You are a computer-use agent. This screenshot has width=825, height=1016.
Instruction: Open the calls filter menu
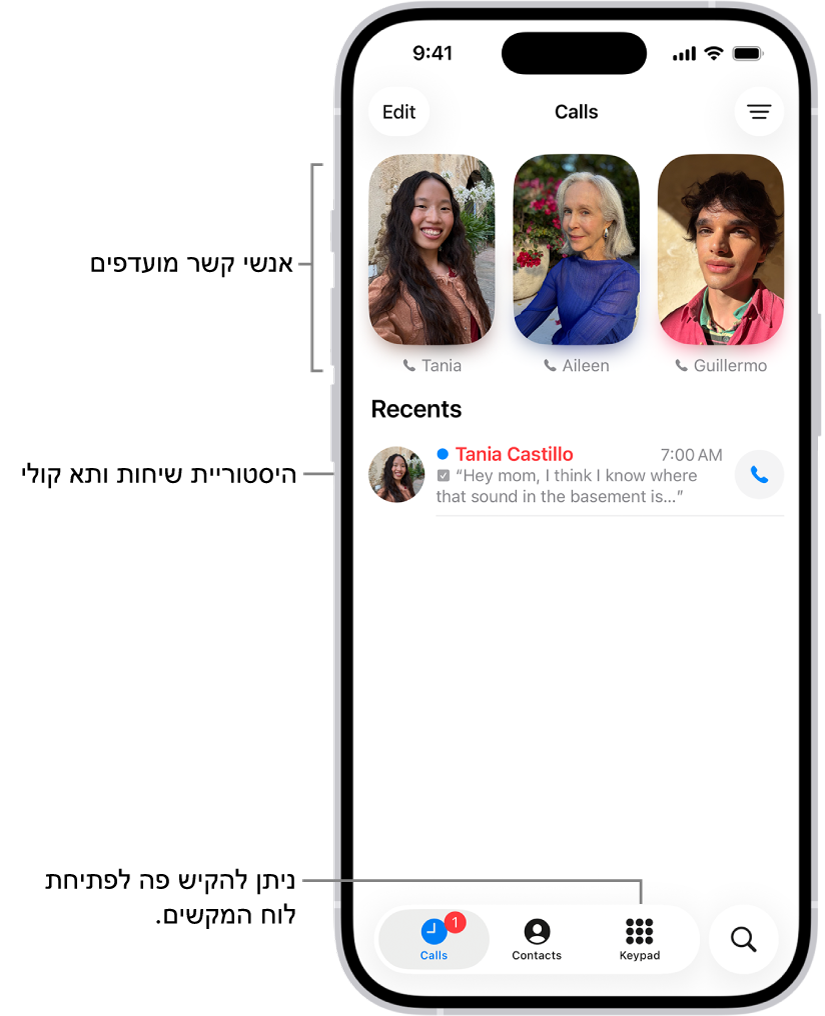point(759,112)
